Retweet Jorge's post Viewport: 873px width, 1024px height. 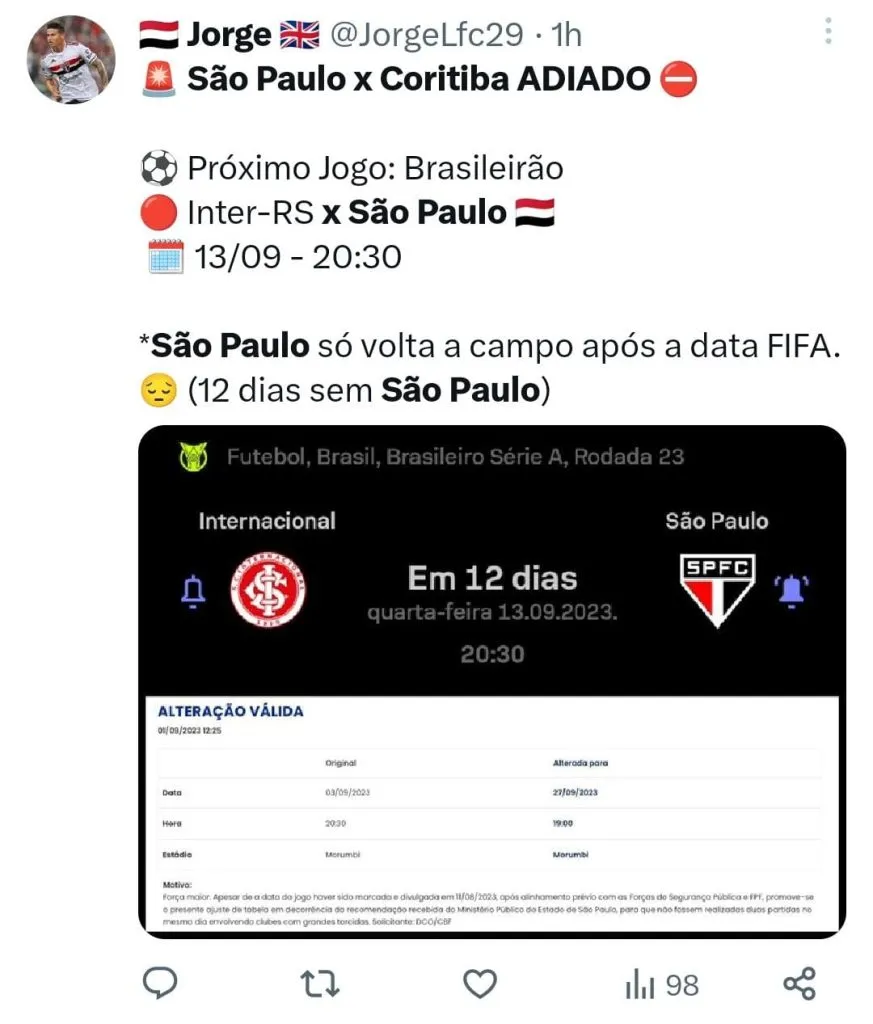320,984
